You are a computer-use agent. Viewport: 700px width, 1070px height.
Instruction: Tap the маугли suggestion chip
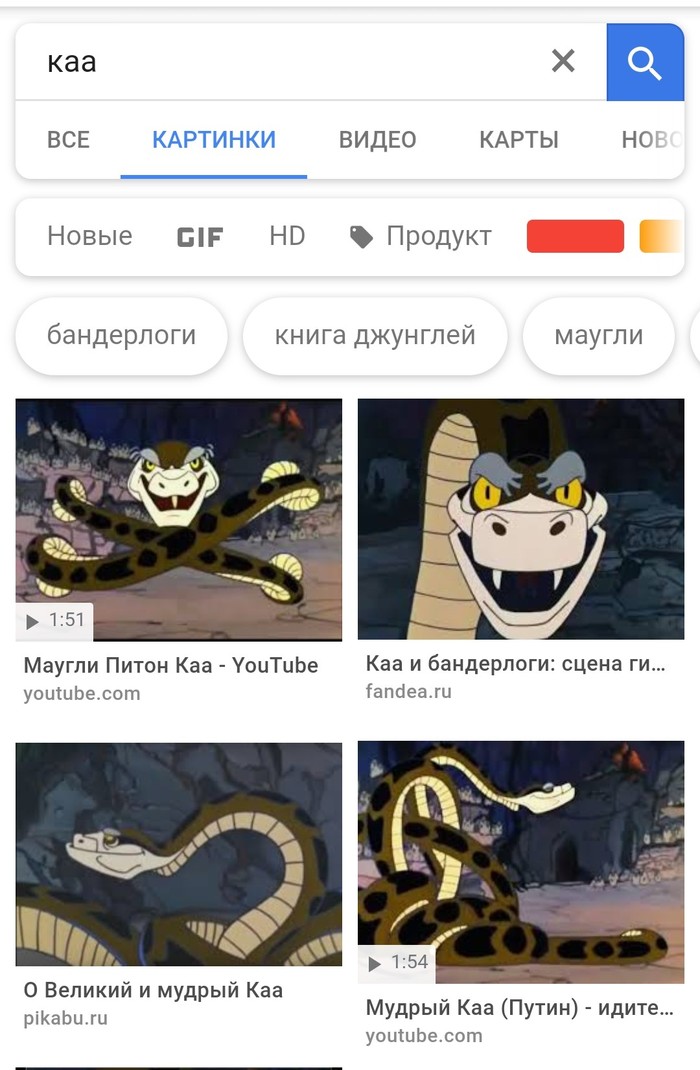tap(598, 335)
